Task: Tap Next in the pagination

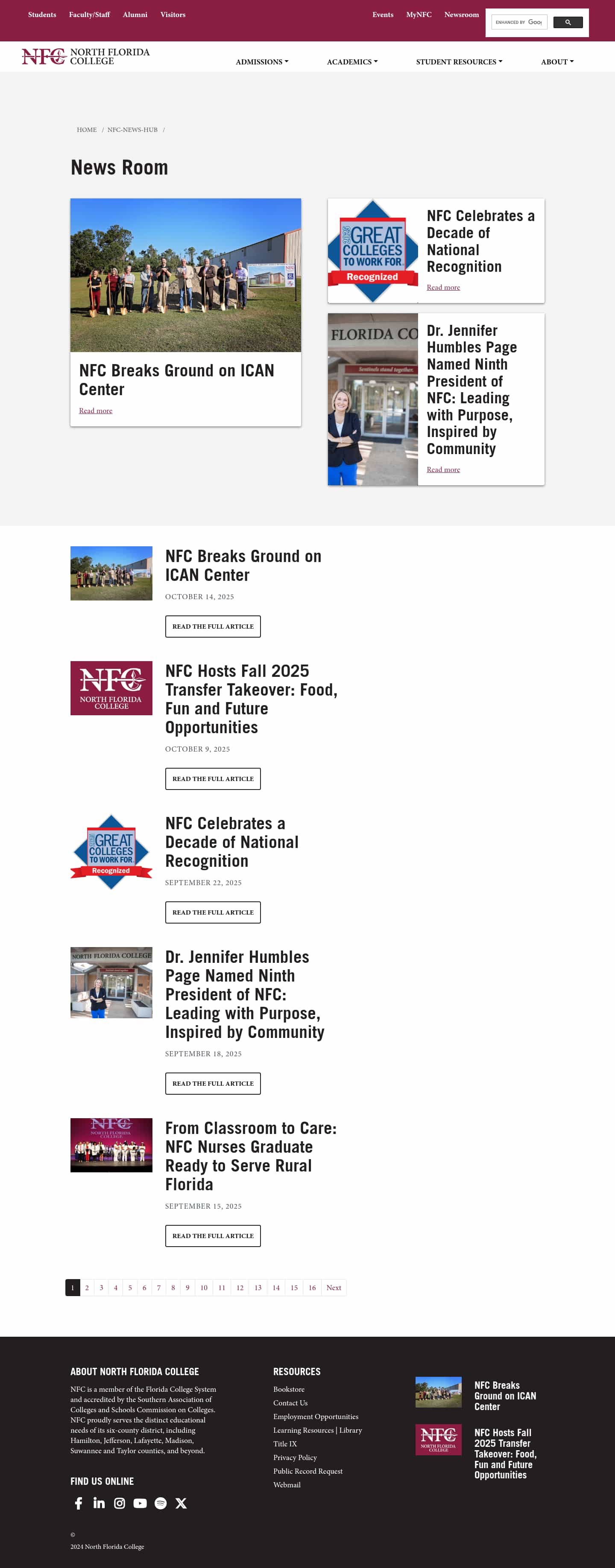Action: pyautogui.click(x=333, y=1288)
